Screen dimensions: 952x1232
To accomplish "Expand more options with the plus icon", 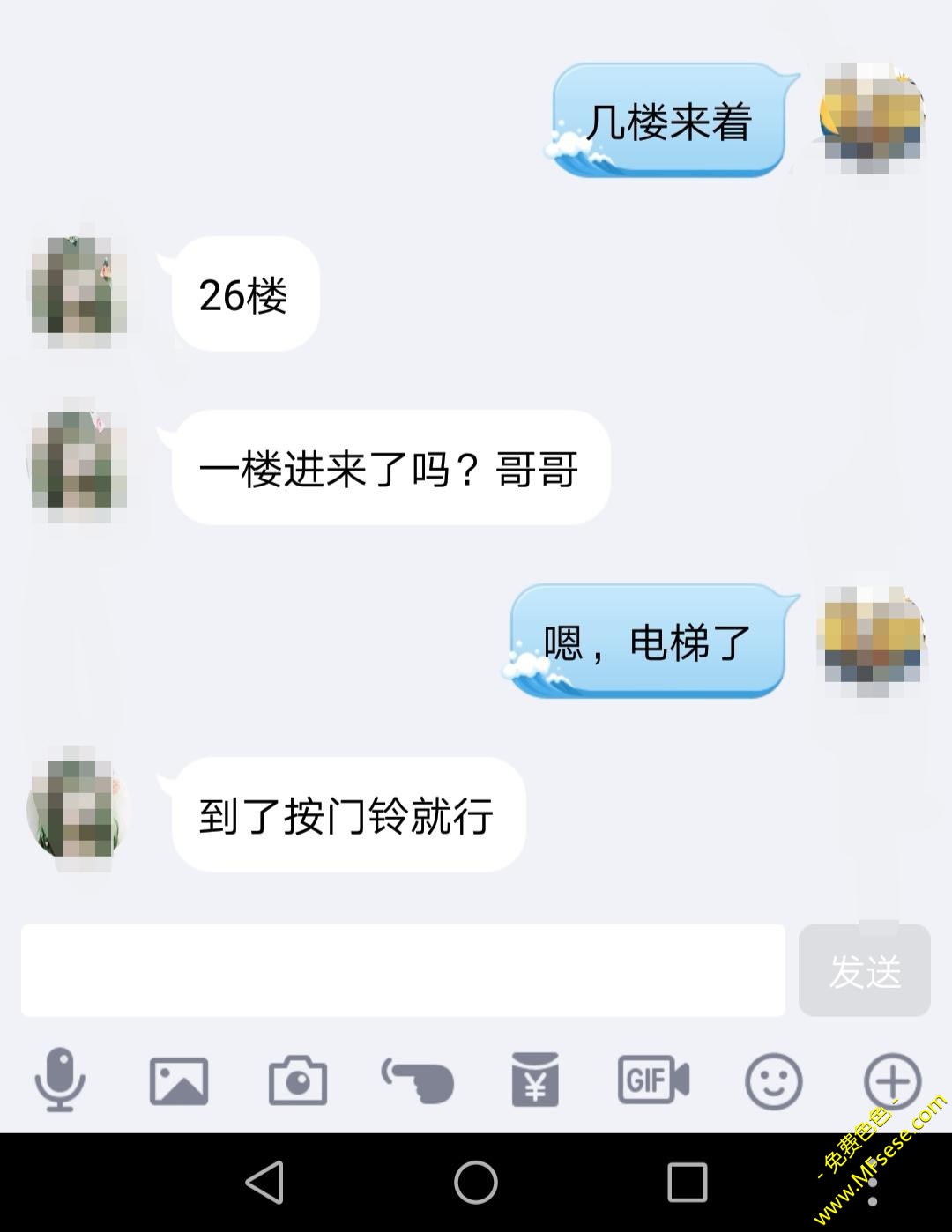I will 892,1080.
